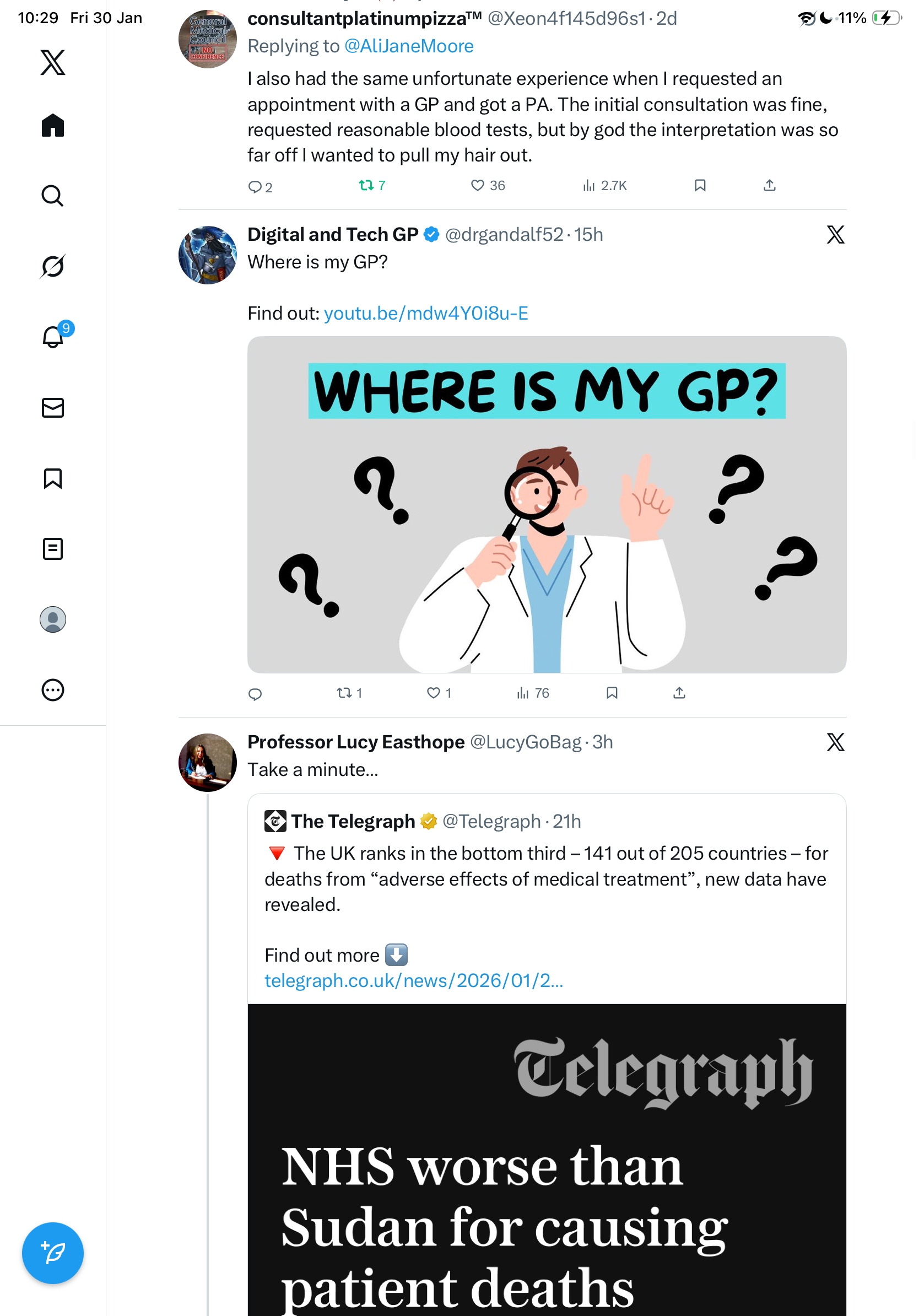Tap Grok icon on Lucy Easthope's post
The height and width of the screenshot is (1316, 919).
[x=835, y=742]
